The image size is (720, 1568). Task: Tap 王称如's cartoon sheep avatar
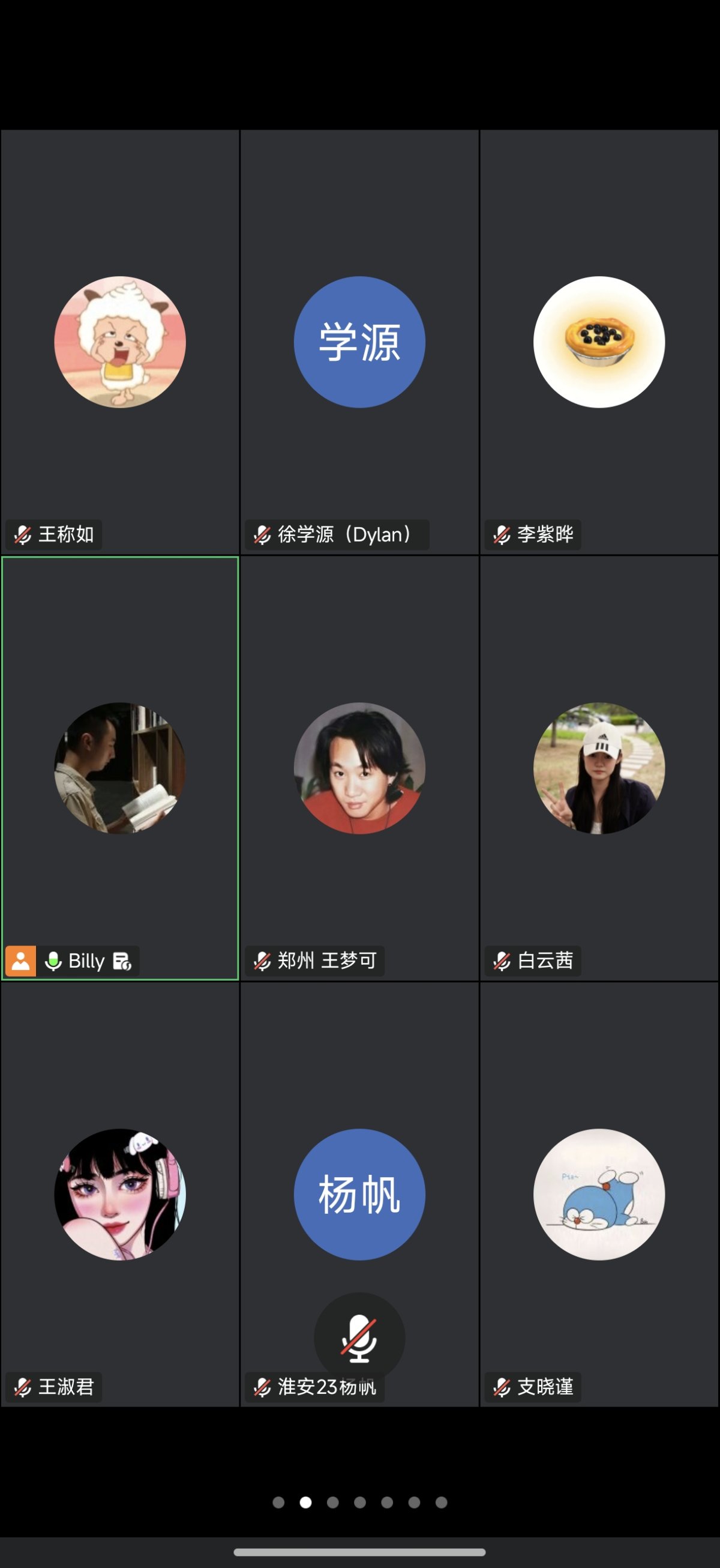pos(120,342)
